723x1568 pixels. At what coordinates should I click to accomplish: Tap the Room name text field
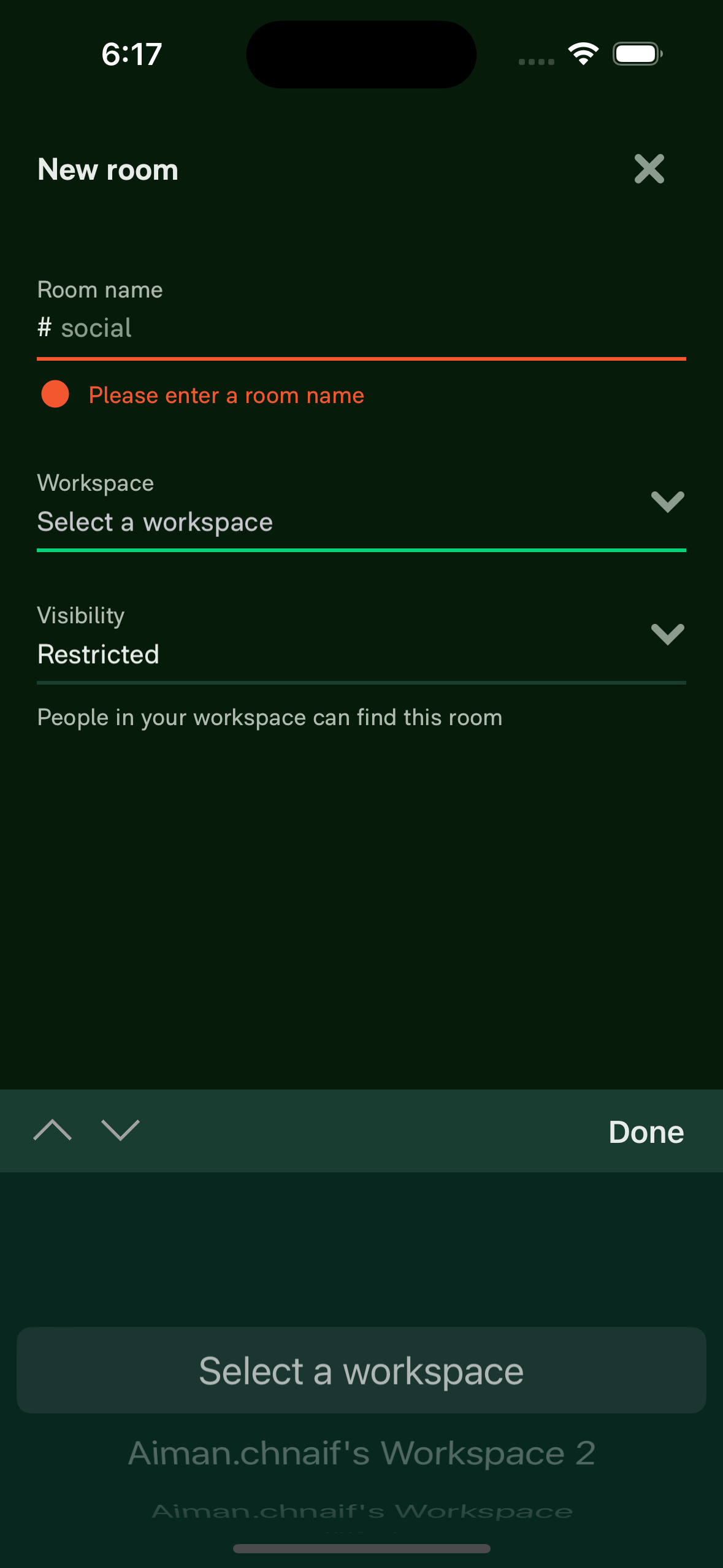(361, 328)
